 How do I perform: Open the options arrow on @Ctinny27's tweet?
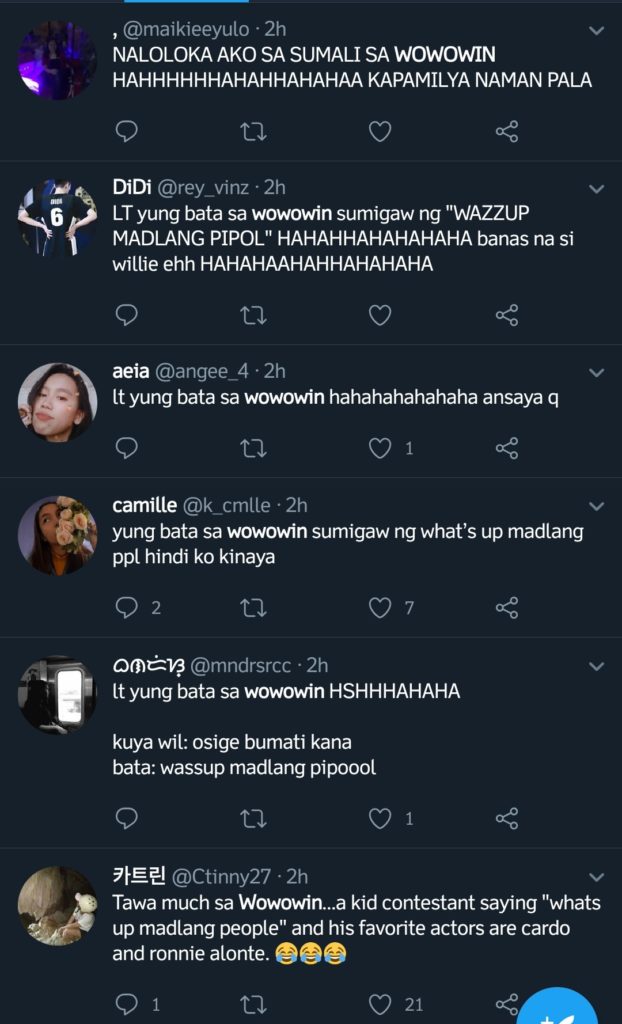point(597,876)
